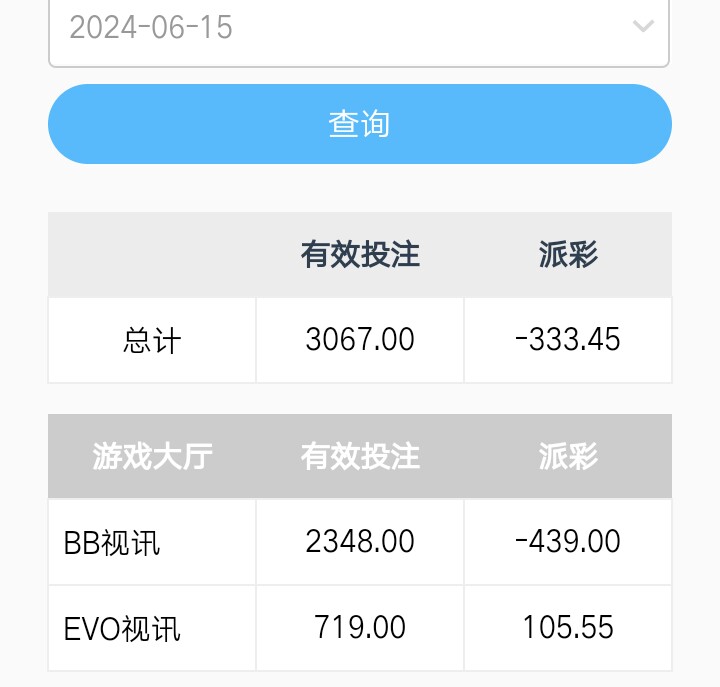Open the 2024-06-15 date dropdown
Image resolution: width=720 pixels, height=687 pixels.
tap(358, 28)
